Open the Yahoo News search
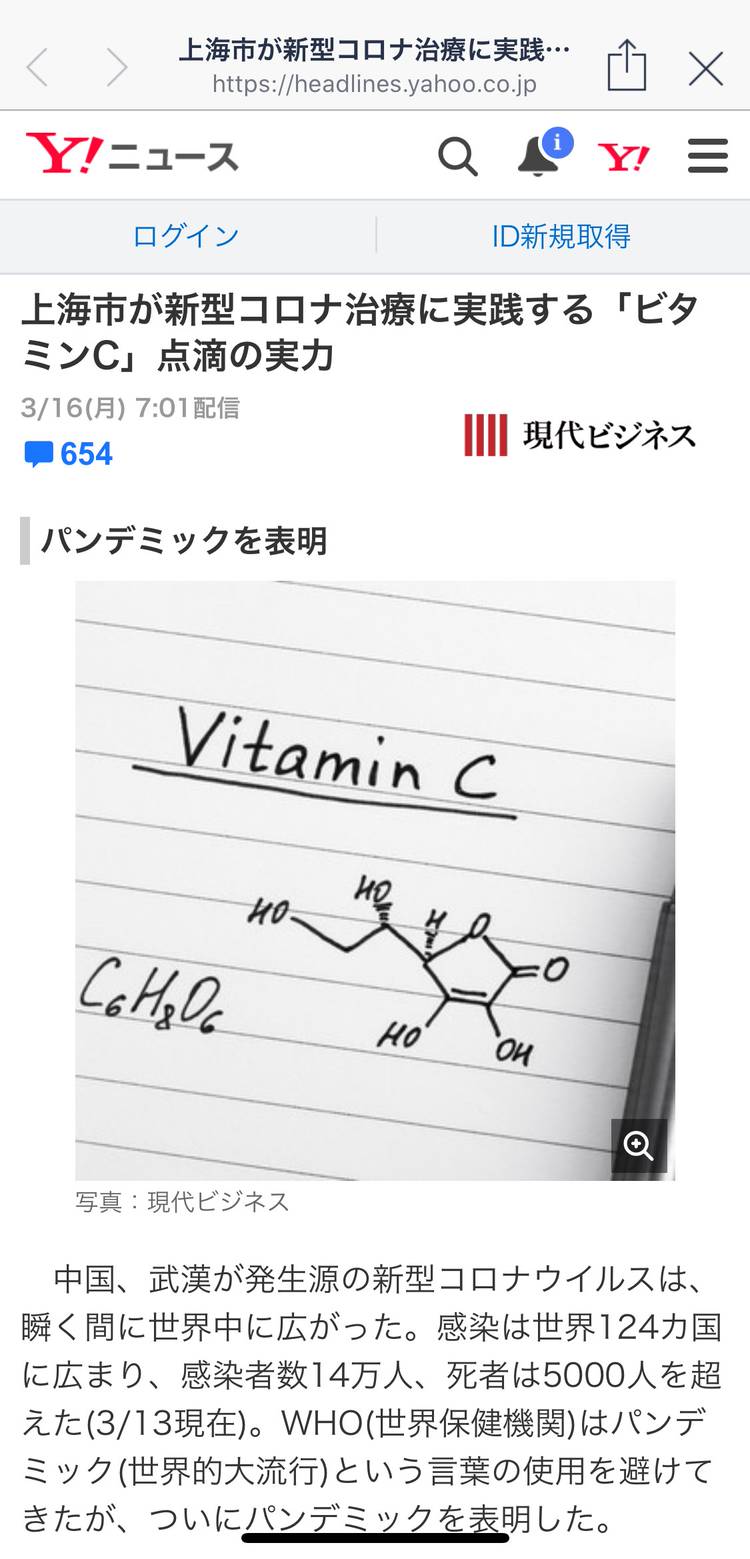Screen dimensions: 750x1559 [458, 157]
